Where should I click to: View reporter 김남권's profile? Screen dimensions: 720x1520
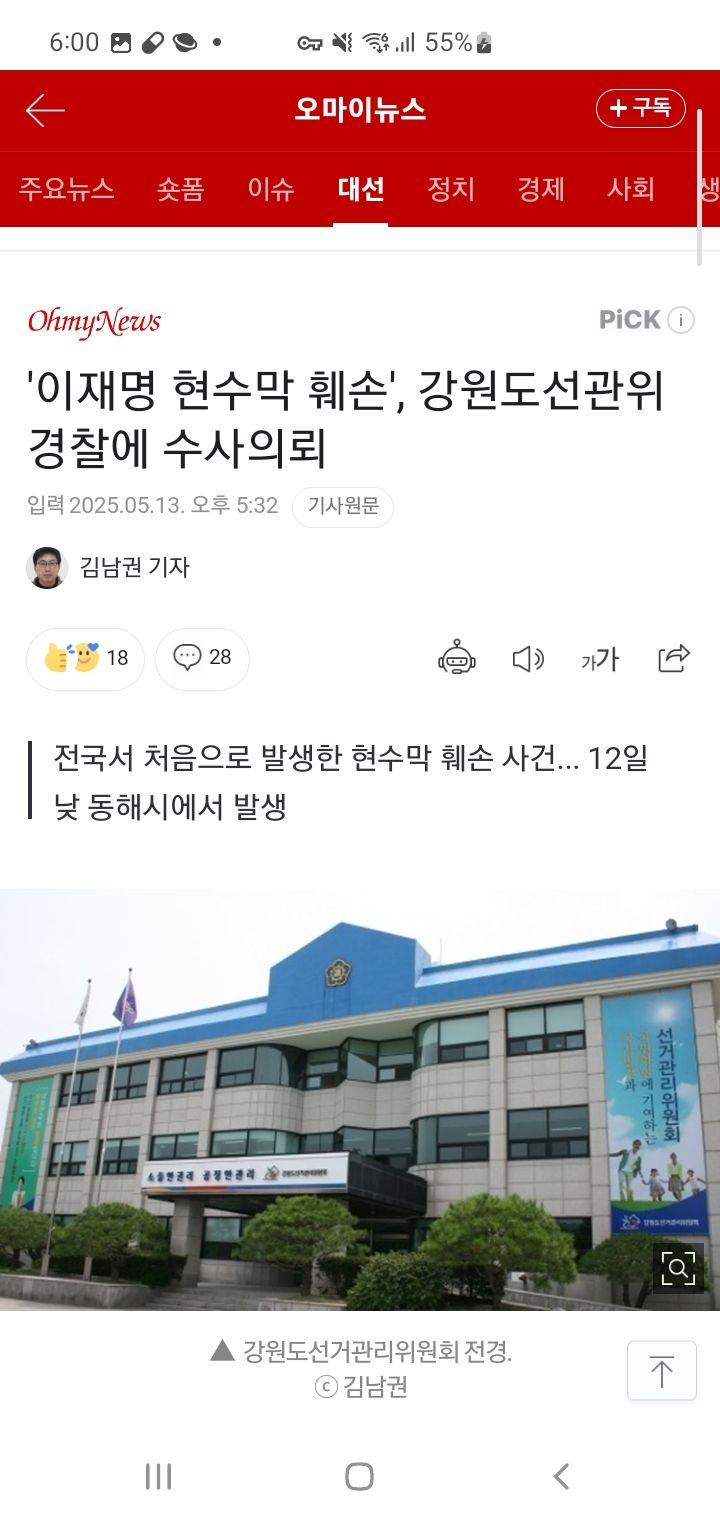(108, 568)
